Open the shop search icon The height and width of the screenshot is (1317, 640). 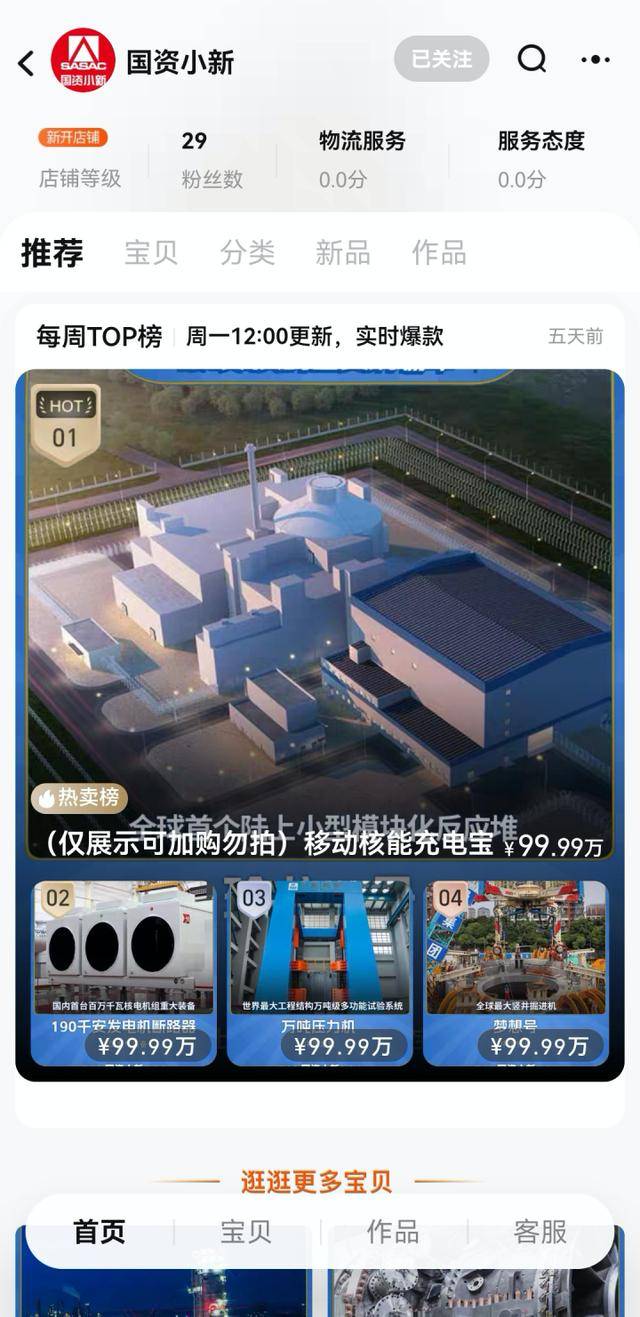click(x=531, y=60)
